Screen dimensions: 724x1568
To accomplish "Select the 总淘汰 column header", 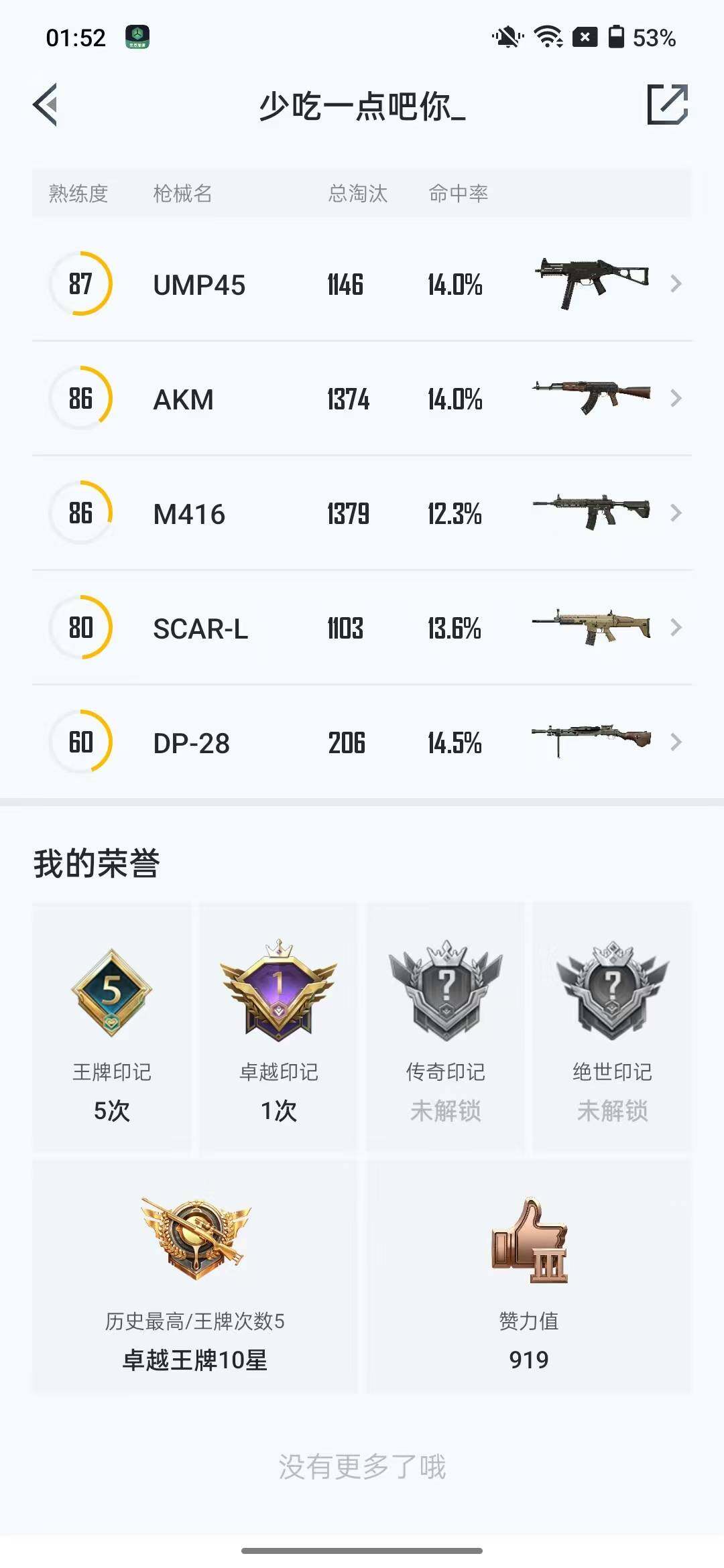I will (x=357, y=194).
